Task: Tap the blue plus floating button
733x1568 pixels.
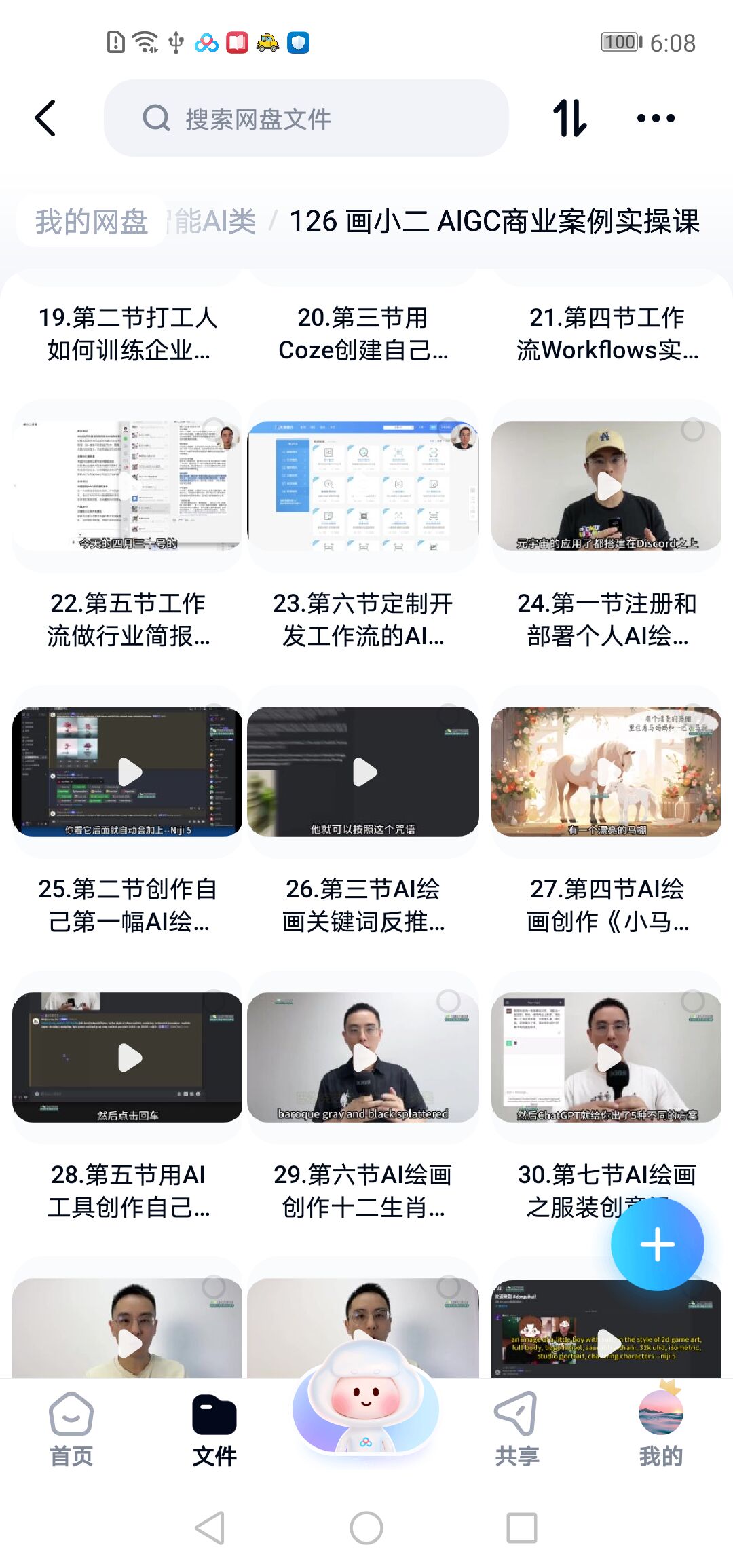Action: click(657, 1244)
